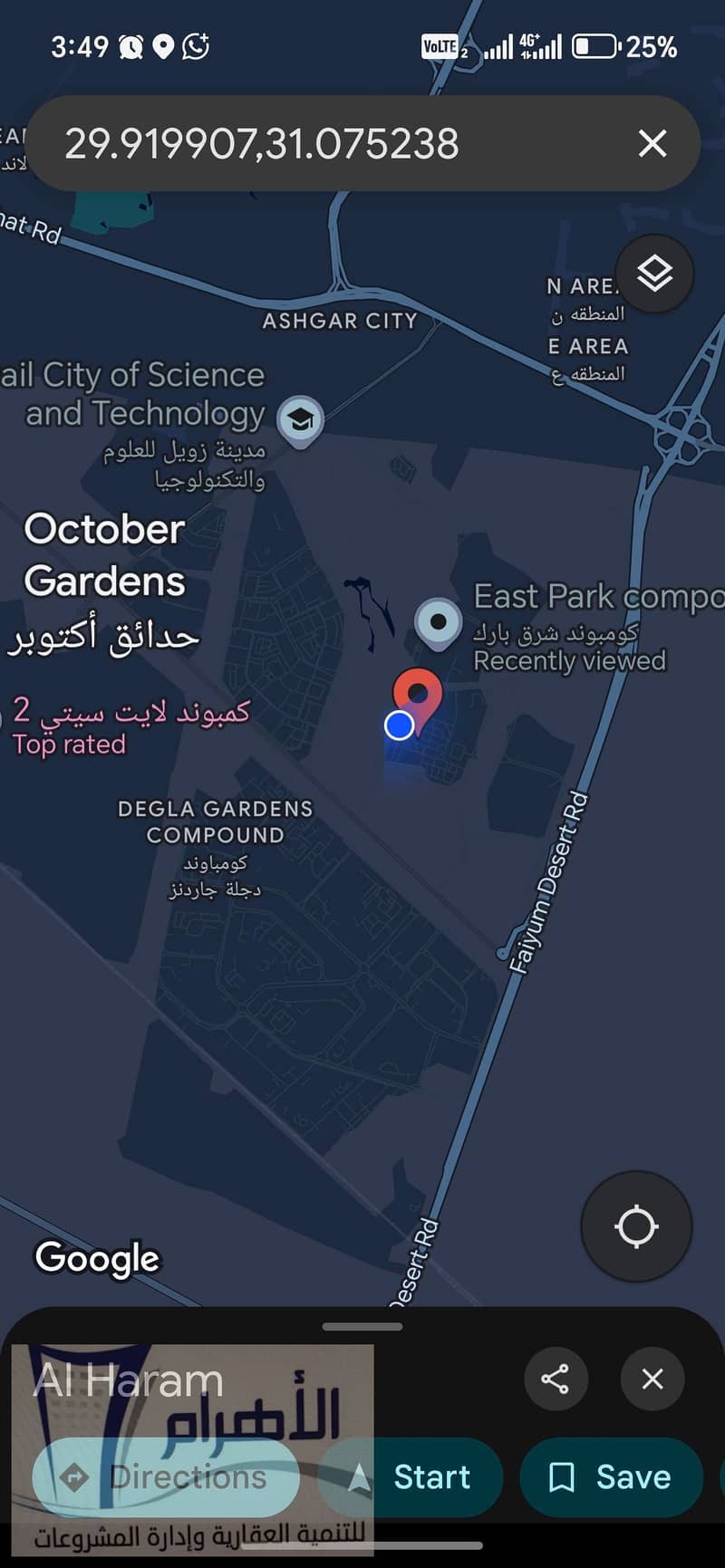Select the red dropped pin
The image size is (725, 1568).
coord(418,695)
